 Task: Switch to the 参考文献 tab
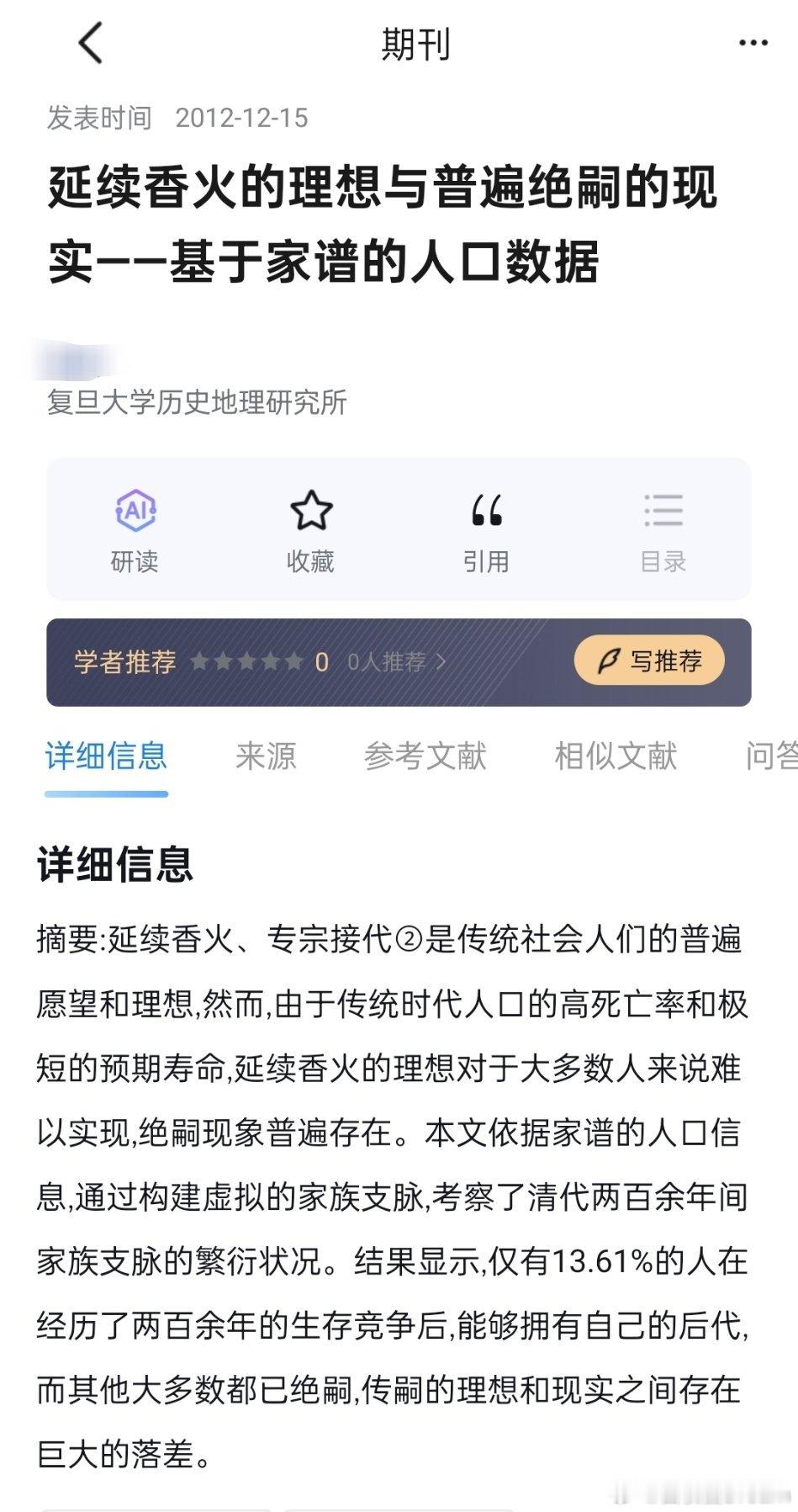pyautogui.click(x=425, y=756)
